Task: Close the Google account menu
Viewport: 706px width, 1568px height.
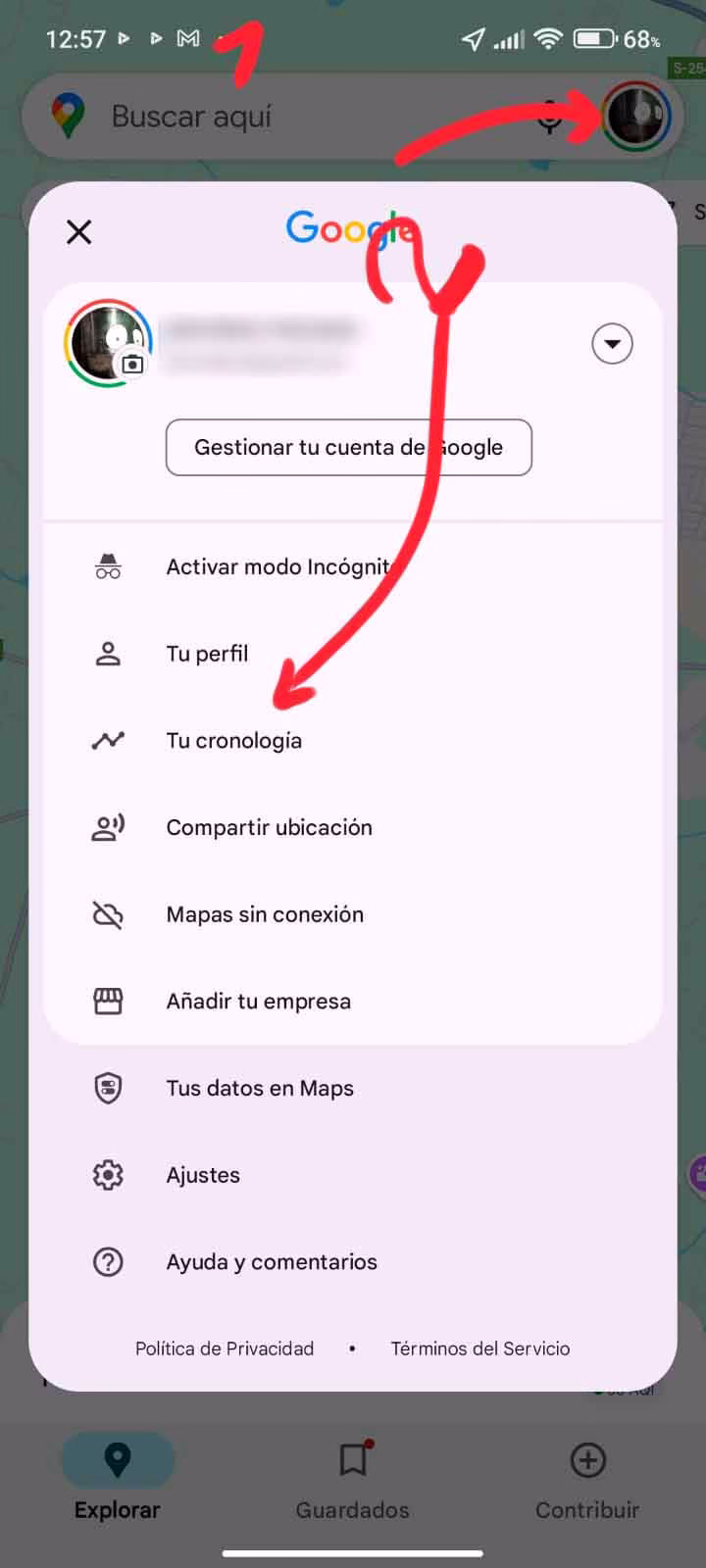Action: pyautogui.click(x=78, y=232)
